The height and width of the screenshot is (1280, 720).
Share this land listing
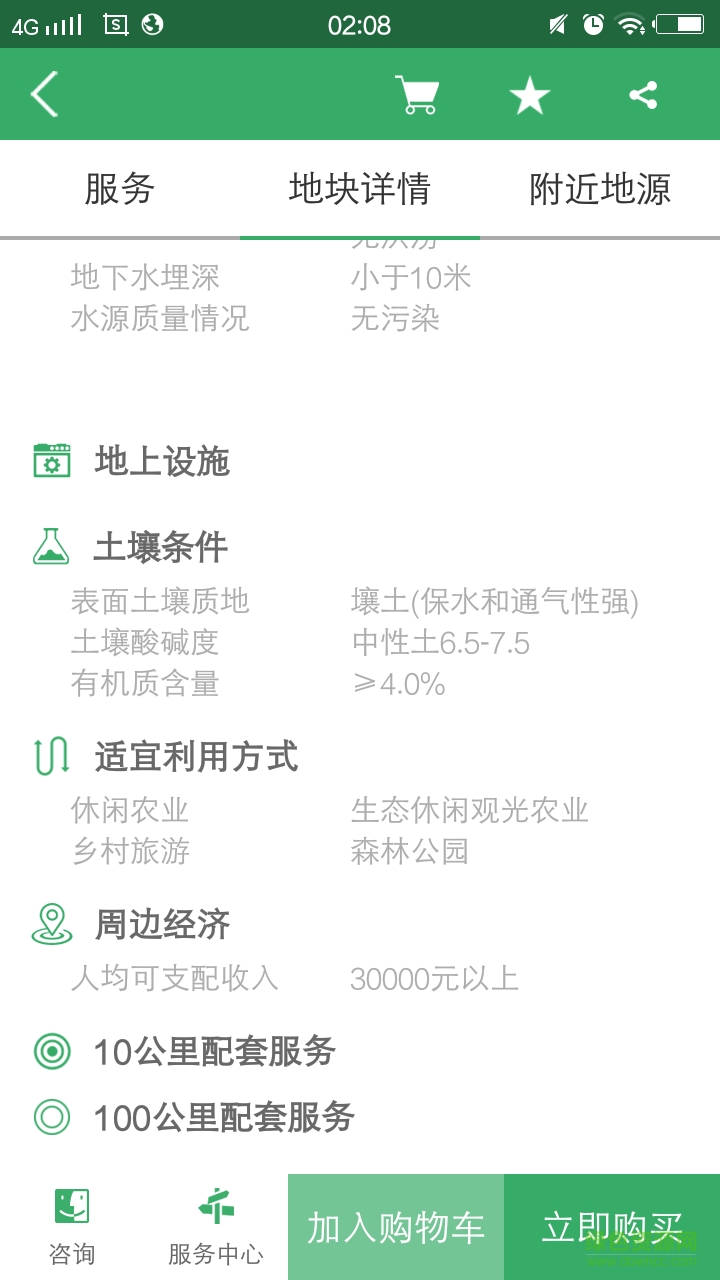pos(643,95)
